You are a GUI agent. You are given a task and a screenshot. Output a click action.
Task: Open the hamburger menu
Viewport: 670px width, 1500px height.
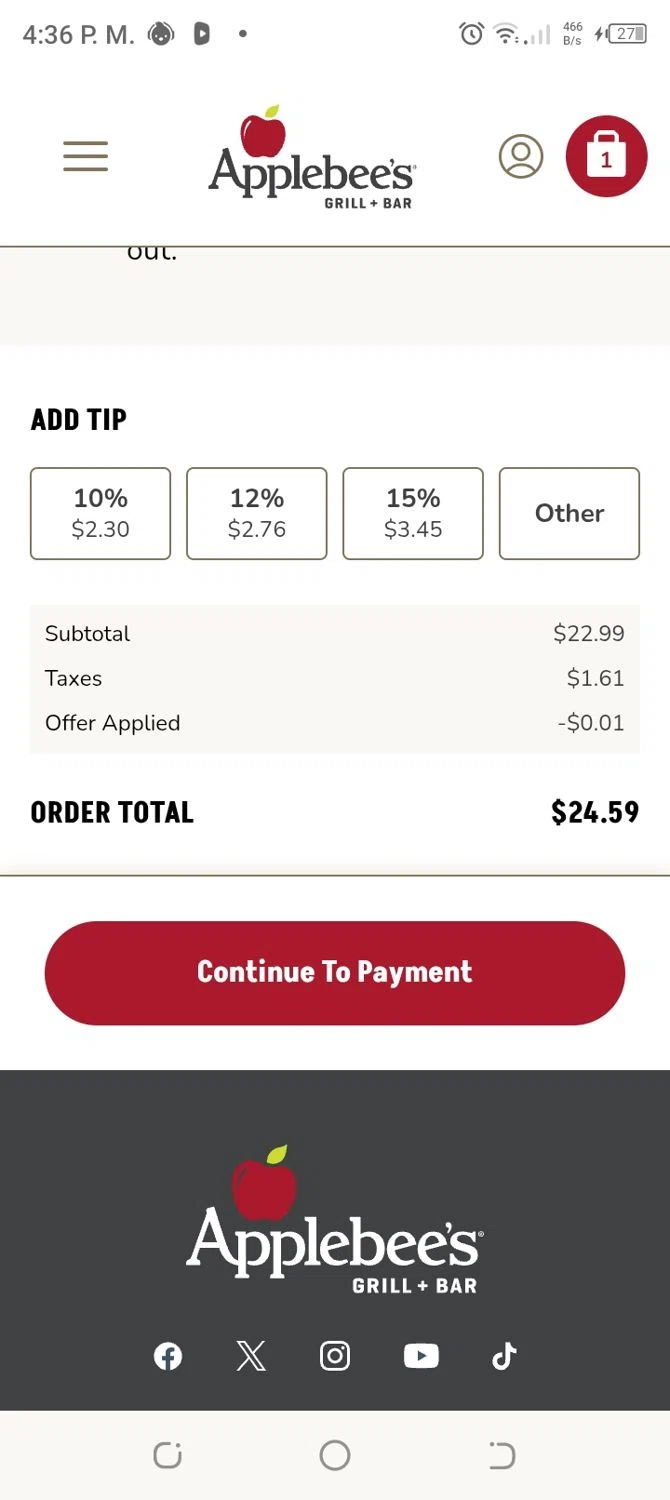(x=85, y=157)
